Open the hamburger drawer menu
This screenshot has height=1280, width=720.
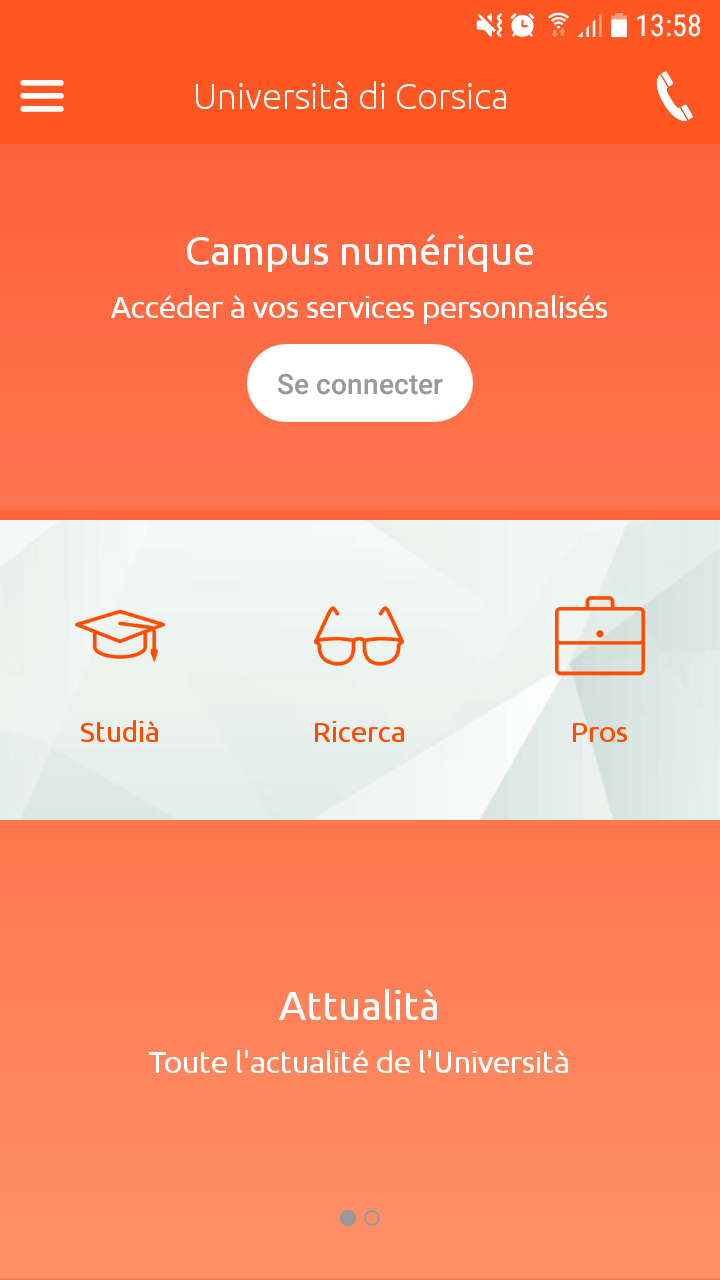tap(42, 96)
